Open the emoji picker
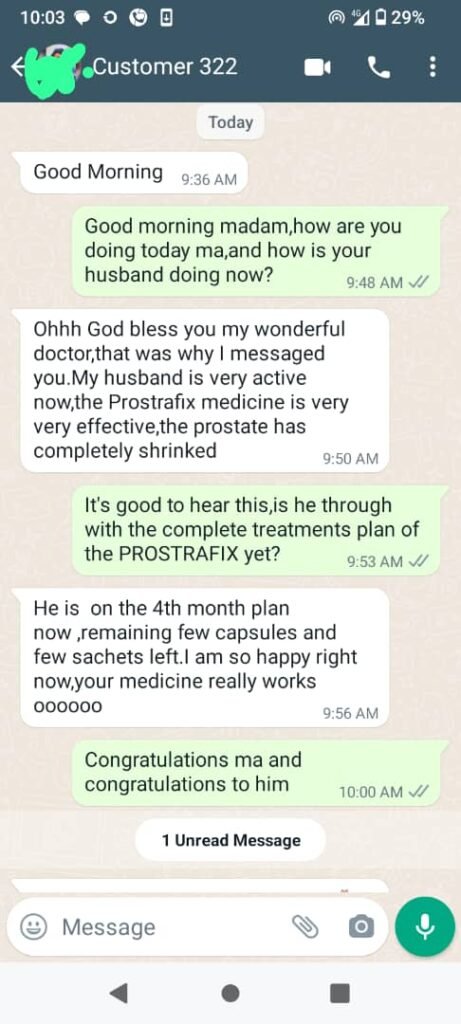 point(33,927)
